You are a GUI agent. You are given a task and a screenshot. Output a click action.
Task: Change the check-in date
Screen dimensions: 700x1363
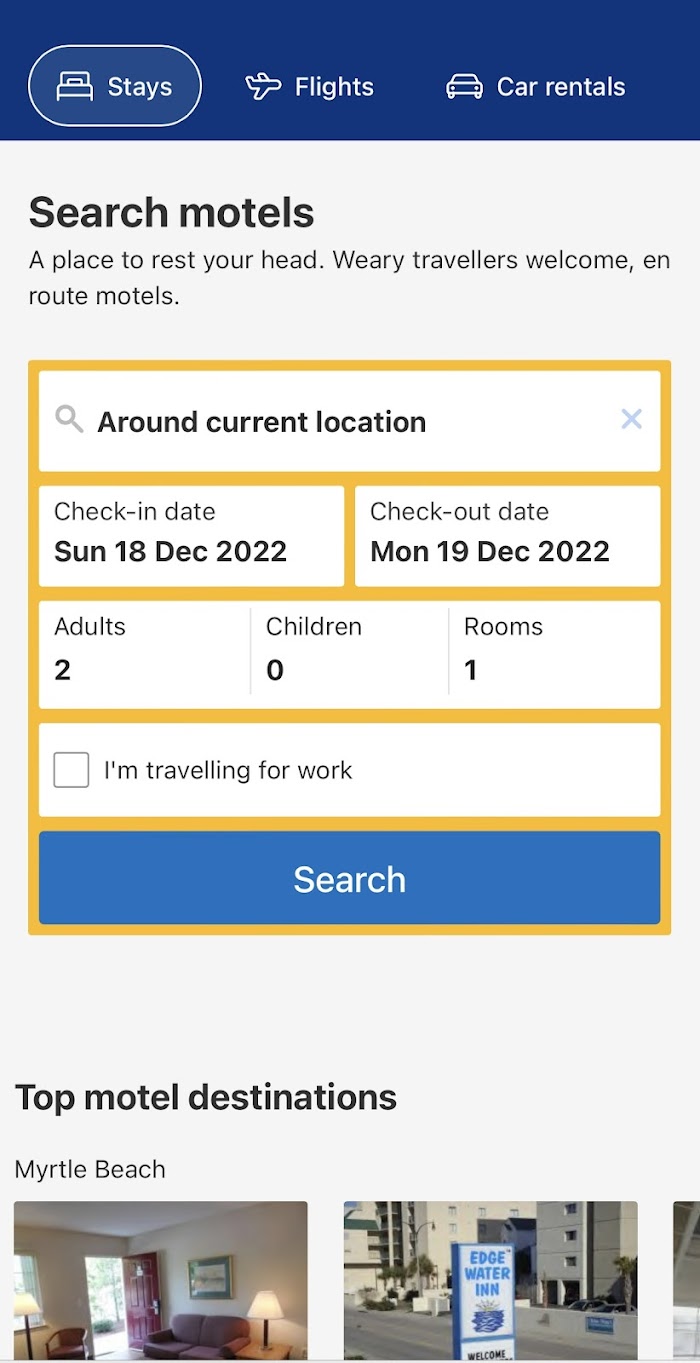(x=191, y=536)
